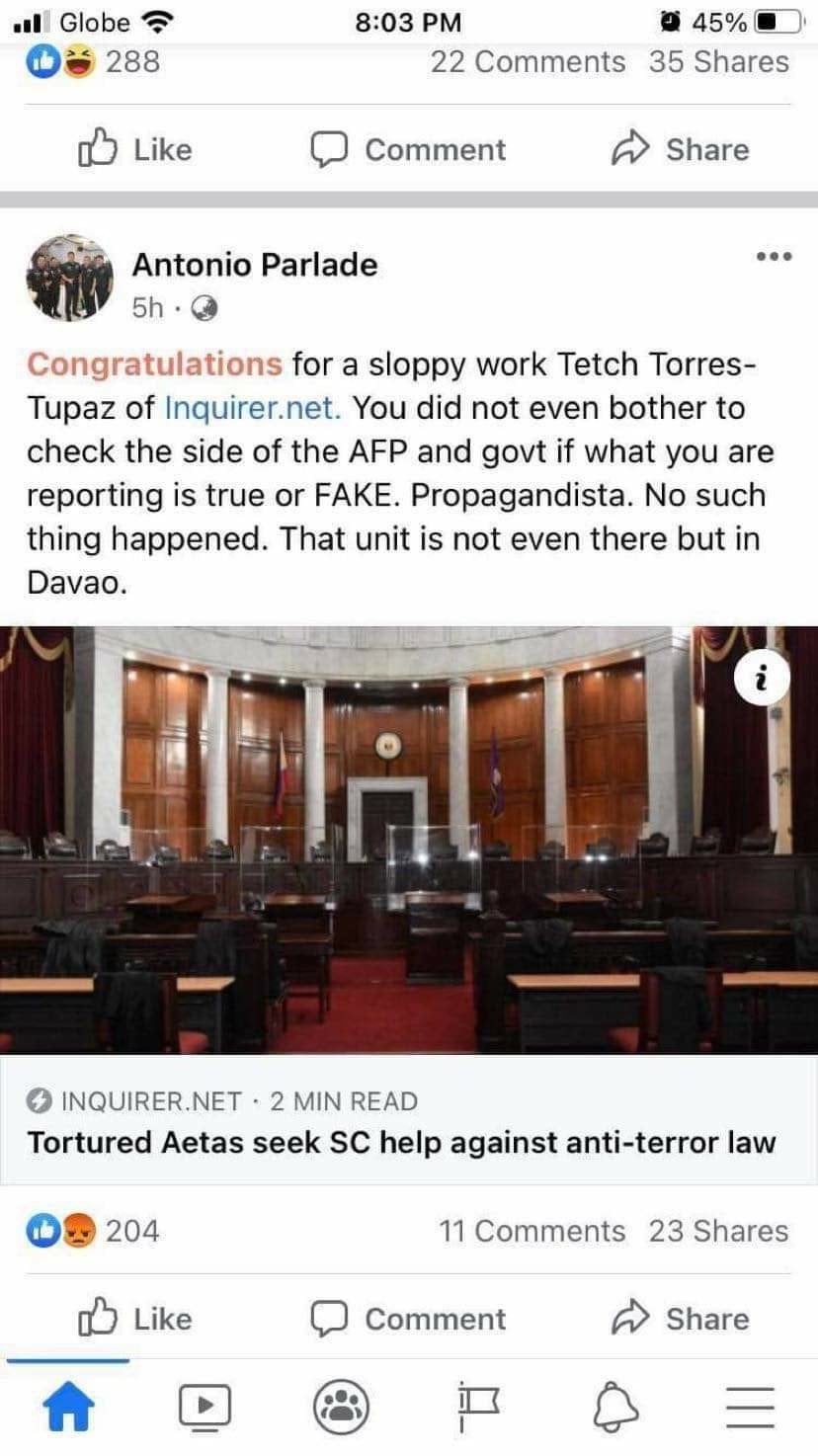Share the post with 35 Shares
This screenshot has width=818, height=1456.
[681, 149]
